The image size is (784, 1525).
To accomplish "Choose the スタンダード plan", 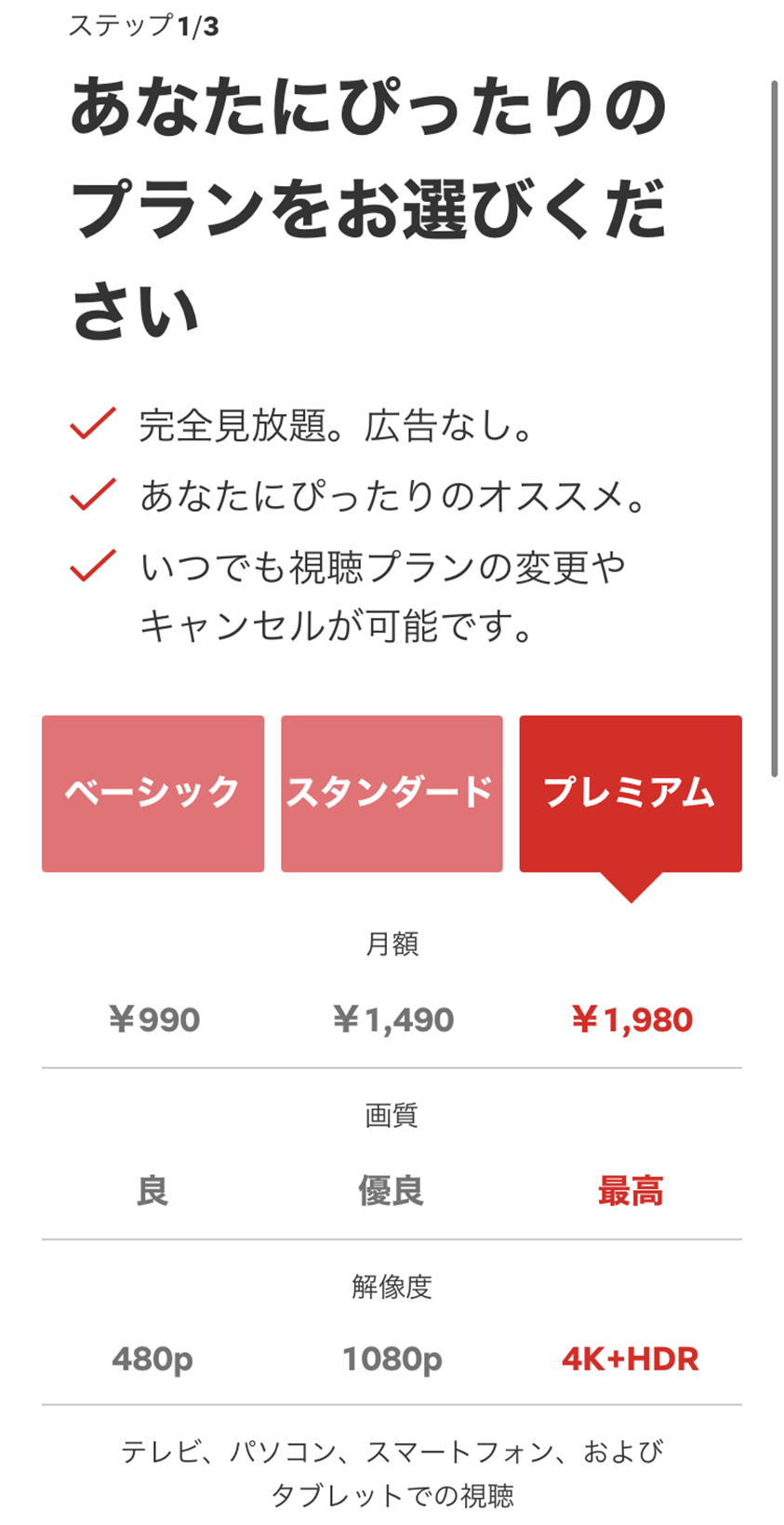I will (x=392, y=793).
